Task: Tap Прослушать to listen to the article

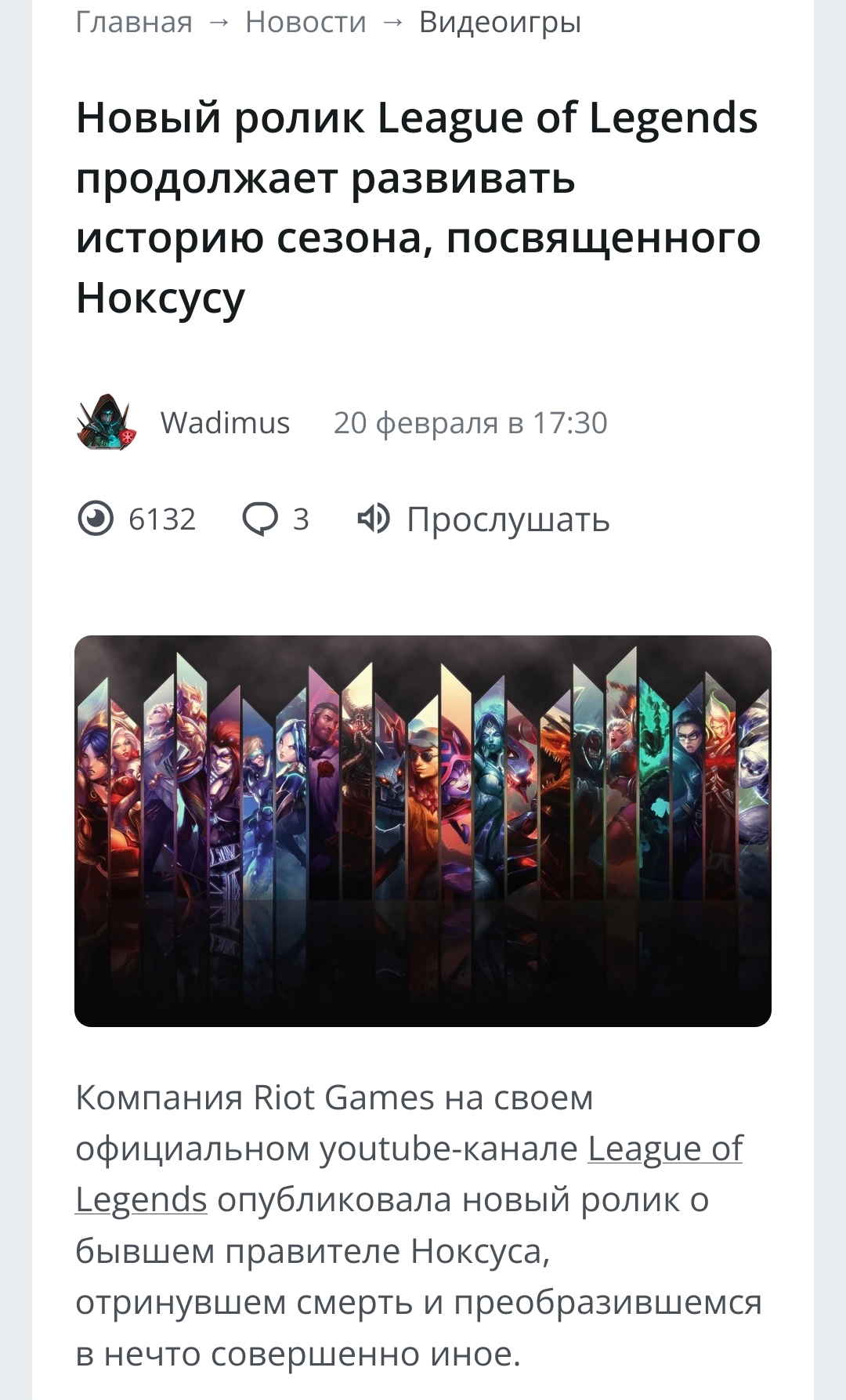Action: click(x=483, y=519)
